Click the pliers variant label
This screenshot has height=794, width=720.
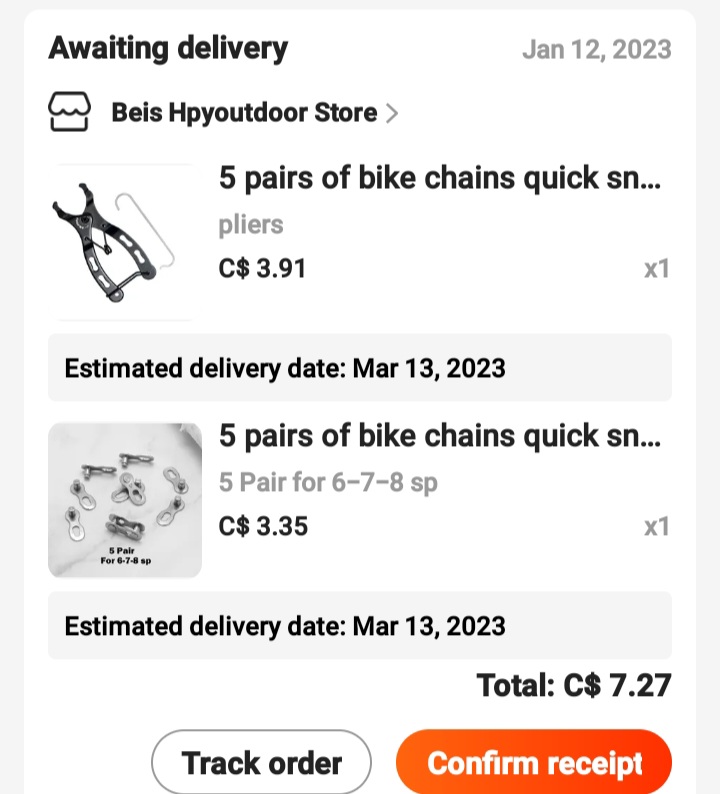click(250, 225)
